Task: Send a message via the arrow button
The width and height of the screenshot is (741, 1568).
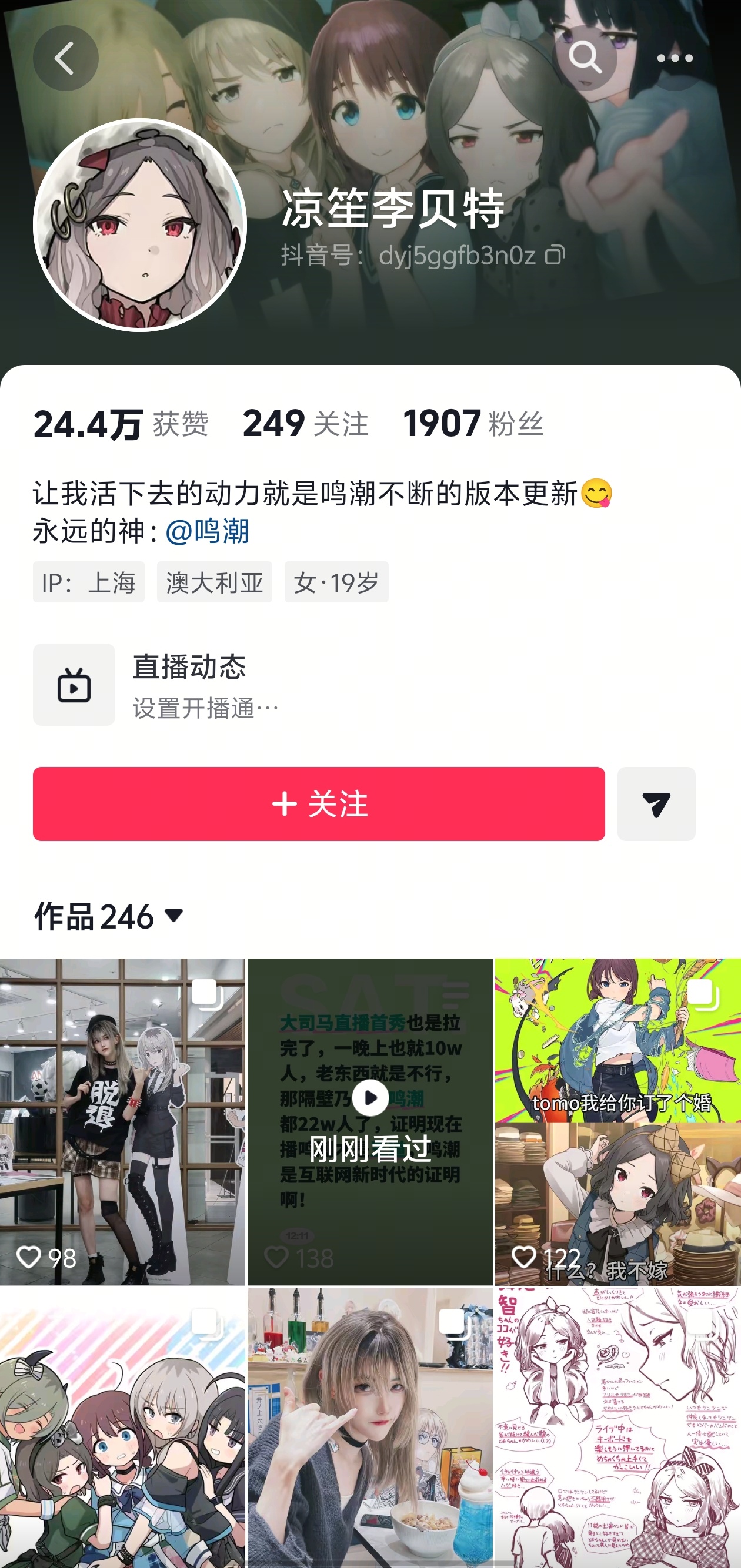Action: coord(656,804)
